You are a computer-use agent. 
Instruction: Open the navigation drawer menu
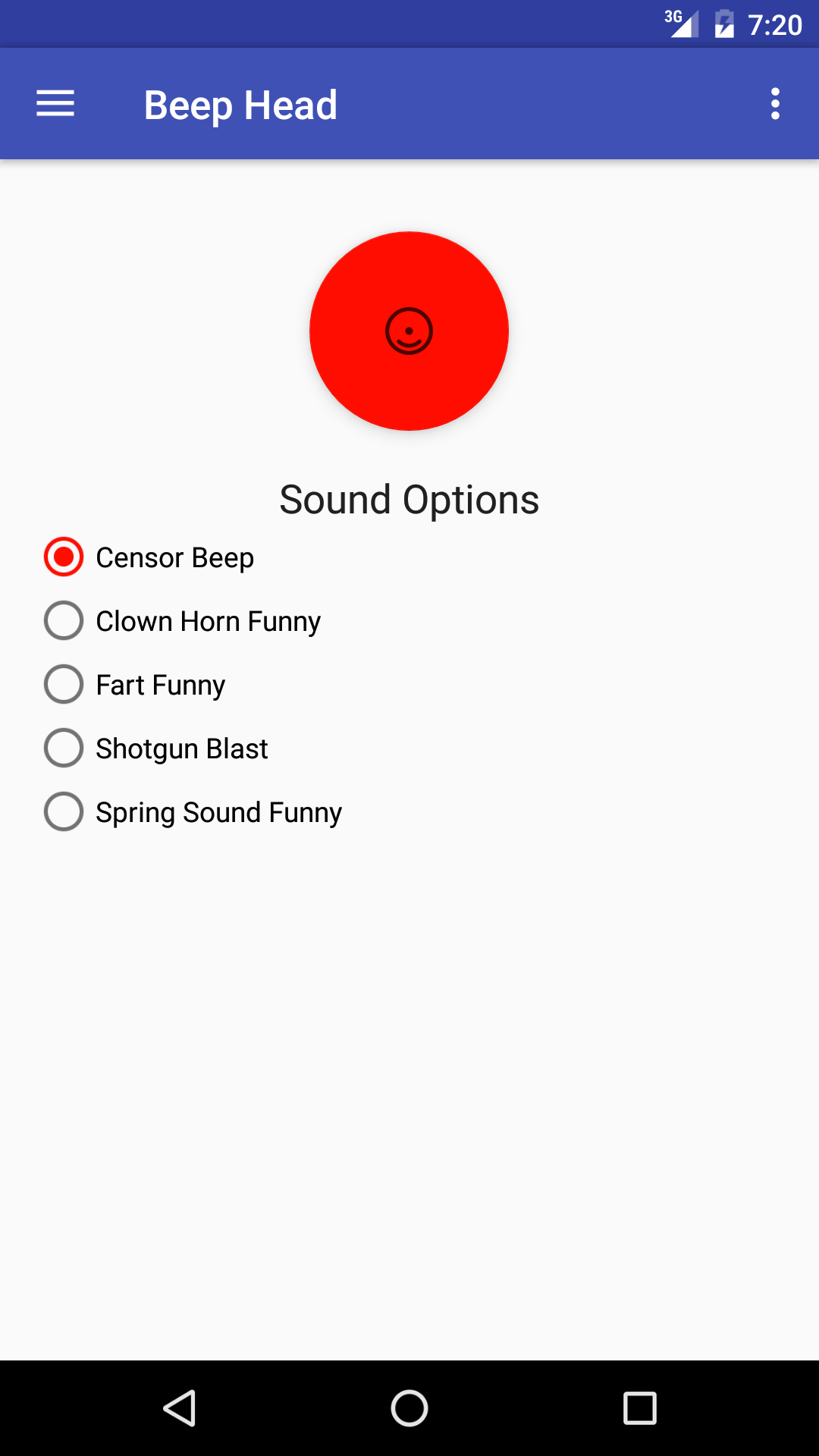click(55, 103)
